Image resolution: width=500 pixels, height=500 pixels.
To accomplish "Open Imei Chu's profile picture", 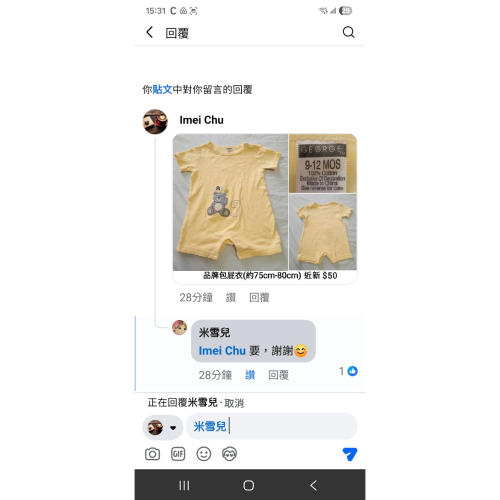I will tap(155, 121).
